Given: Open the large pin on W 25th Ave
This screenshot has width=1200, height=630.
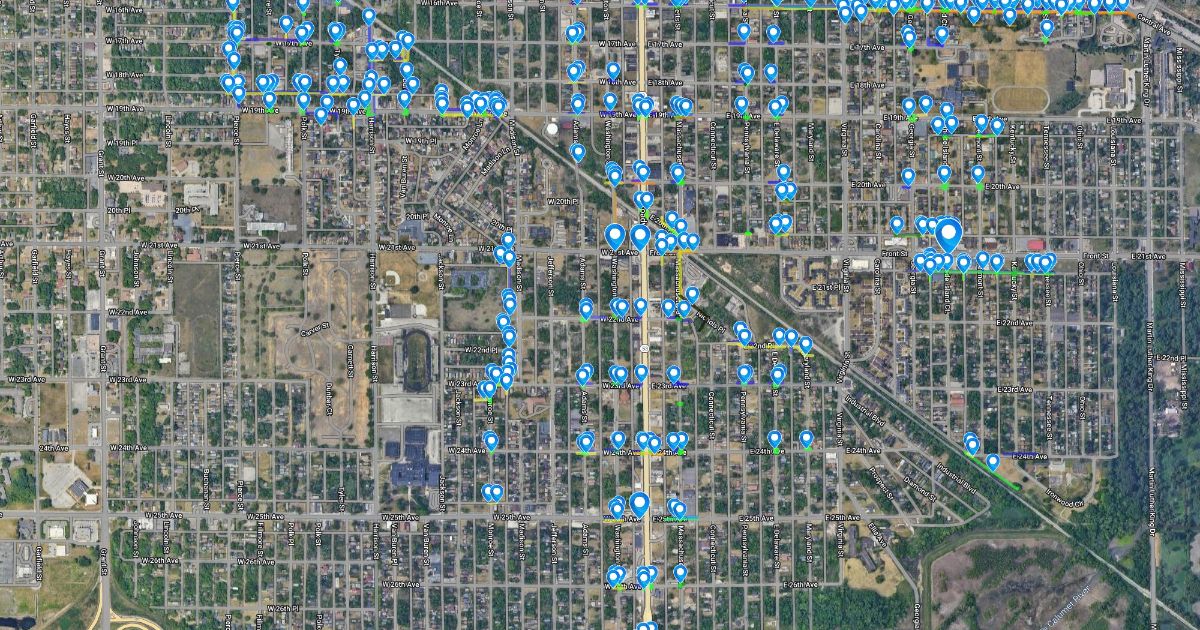Looking at the screenshot, I should 640,504.
